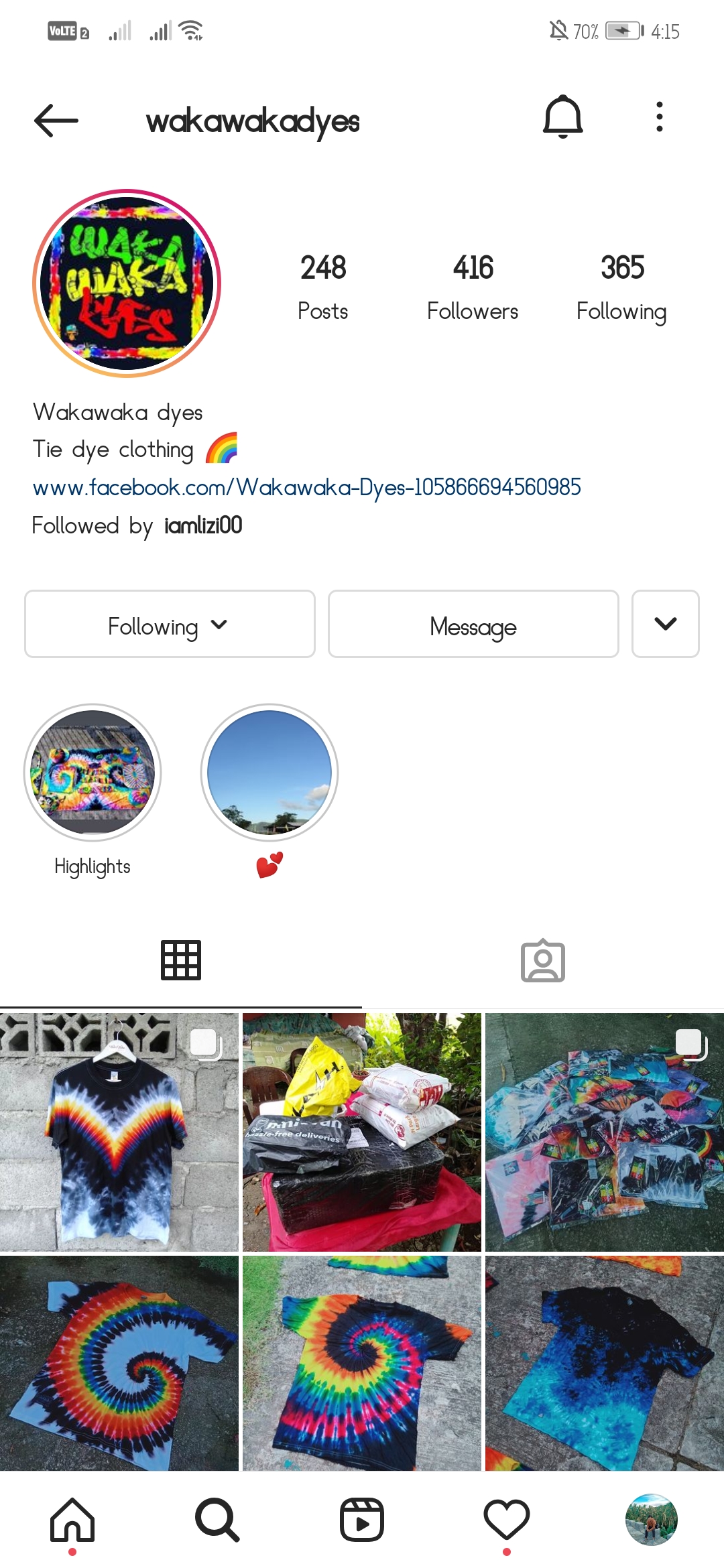Open the Following dropdown button
Viewport: 724px width, 1568px height.
pos(170,624)
